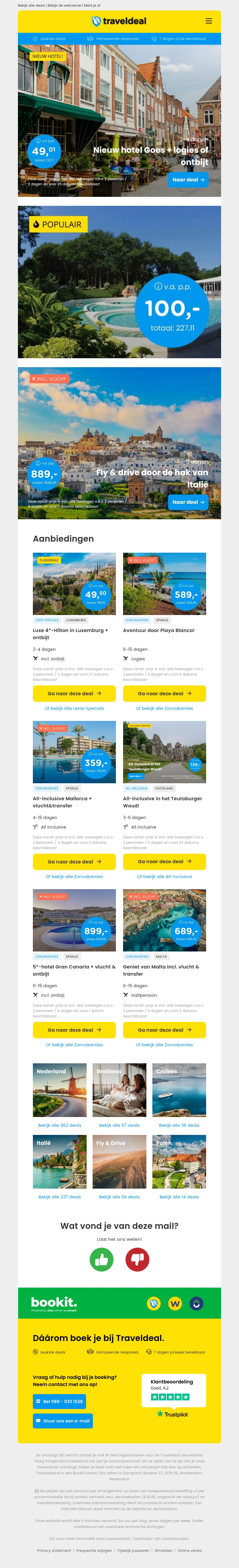Screen dimensions: 239x1568
Task: Open the Nederland category tile
Action: (x=60, y=1090)
